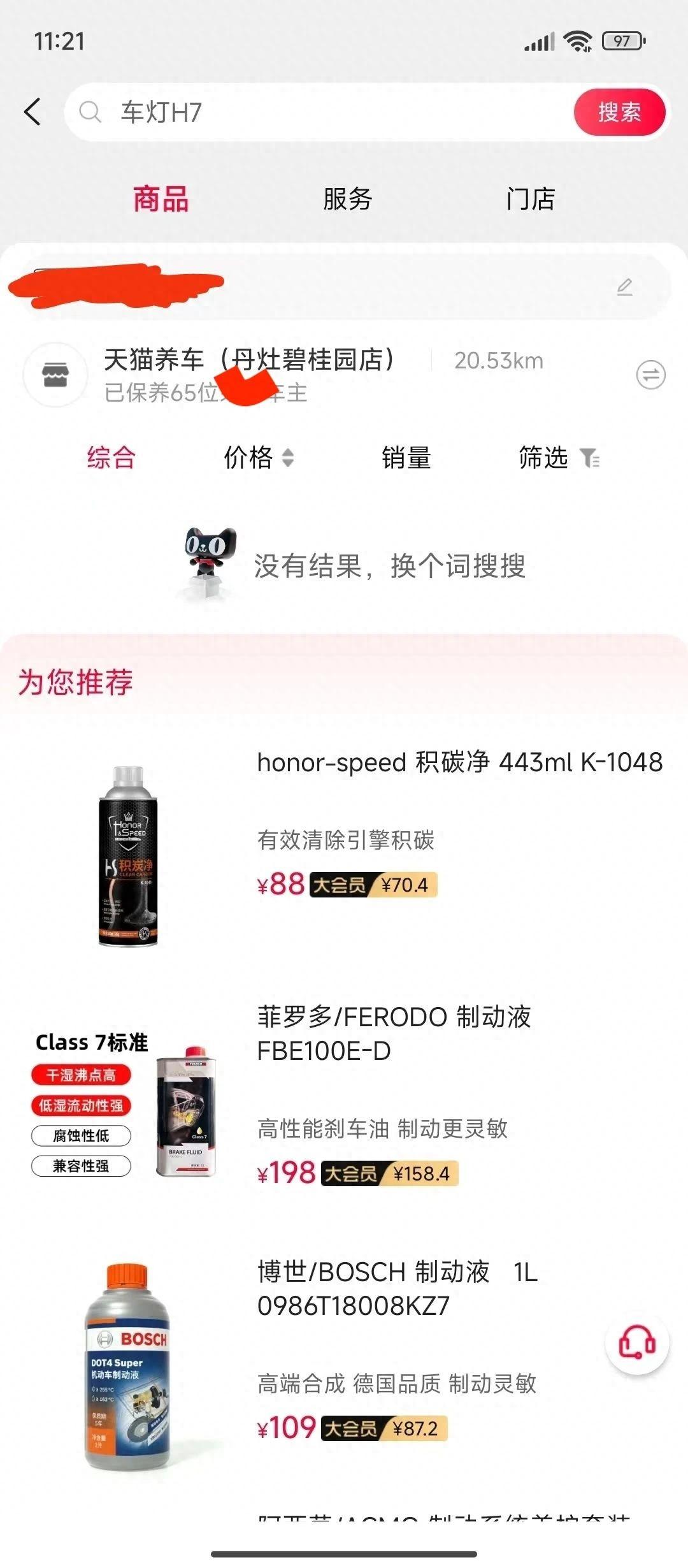Screen dimensions: 688x1568
Task: Open the 筛选 filter options
Action: point(557,458)
